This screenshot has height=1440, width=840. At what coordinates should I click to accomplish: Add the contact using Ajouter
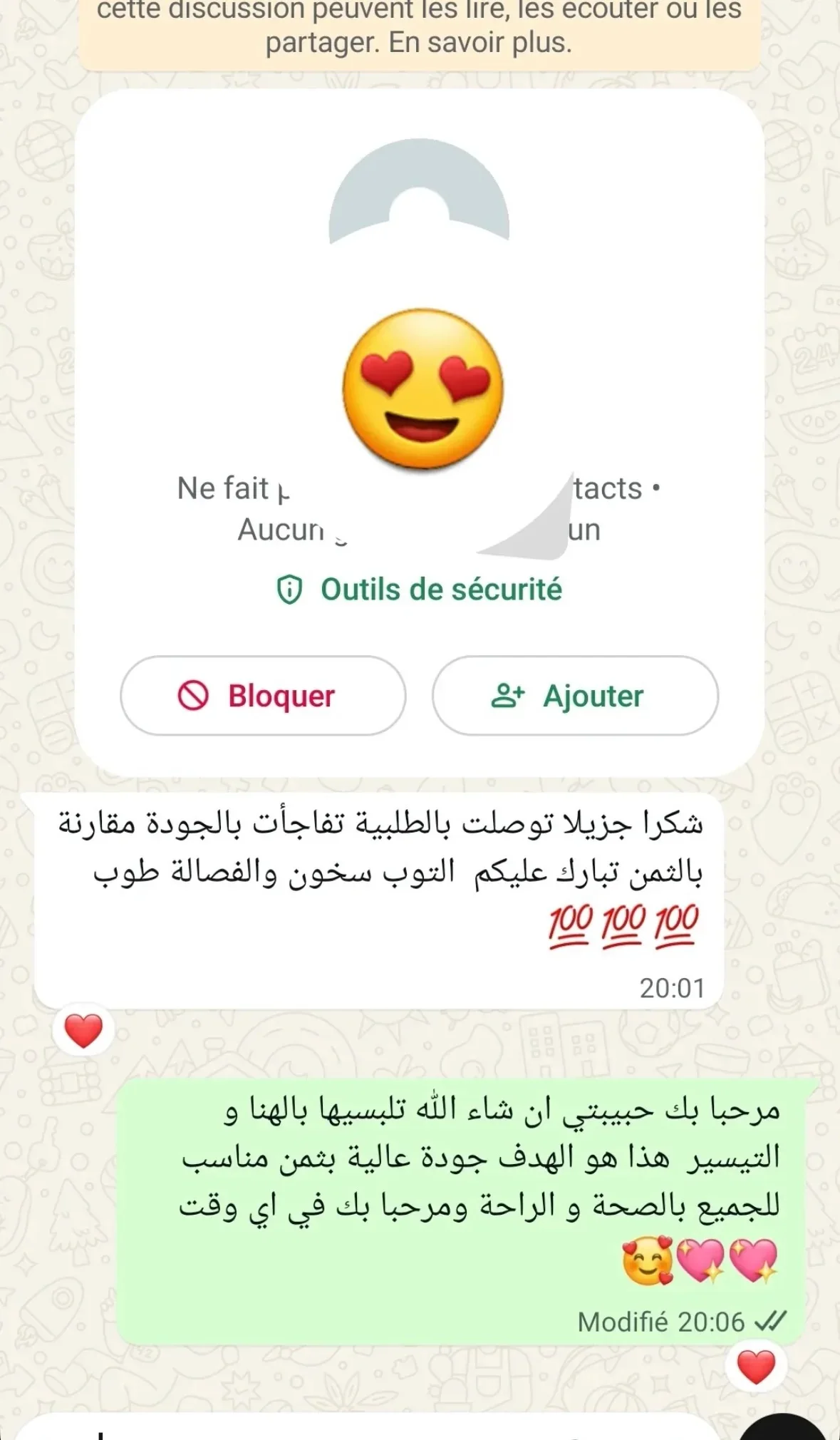tap(575, 696)
